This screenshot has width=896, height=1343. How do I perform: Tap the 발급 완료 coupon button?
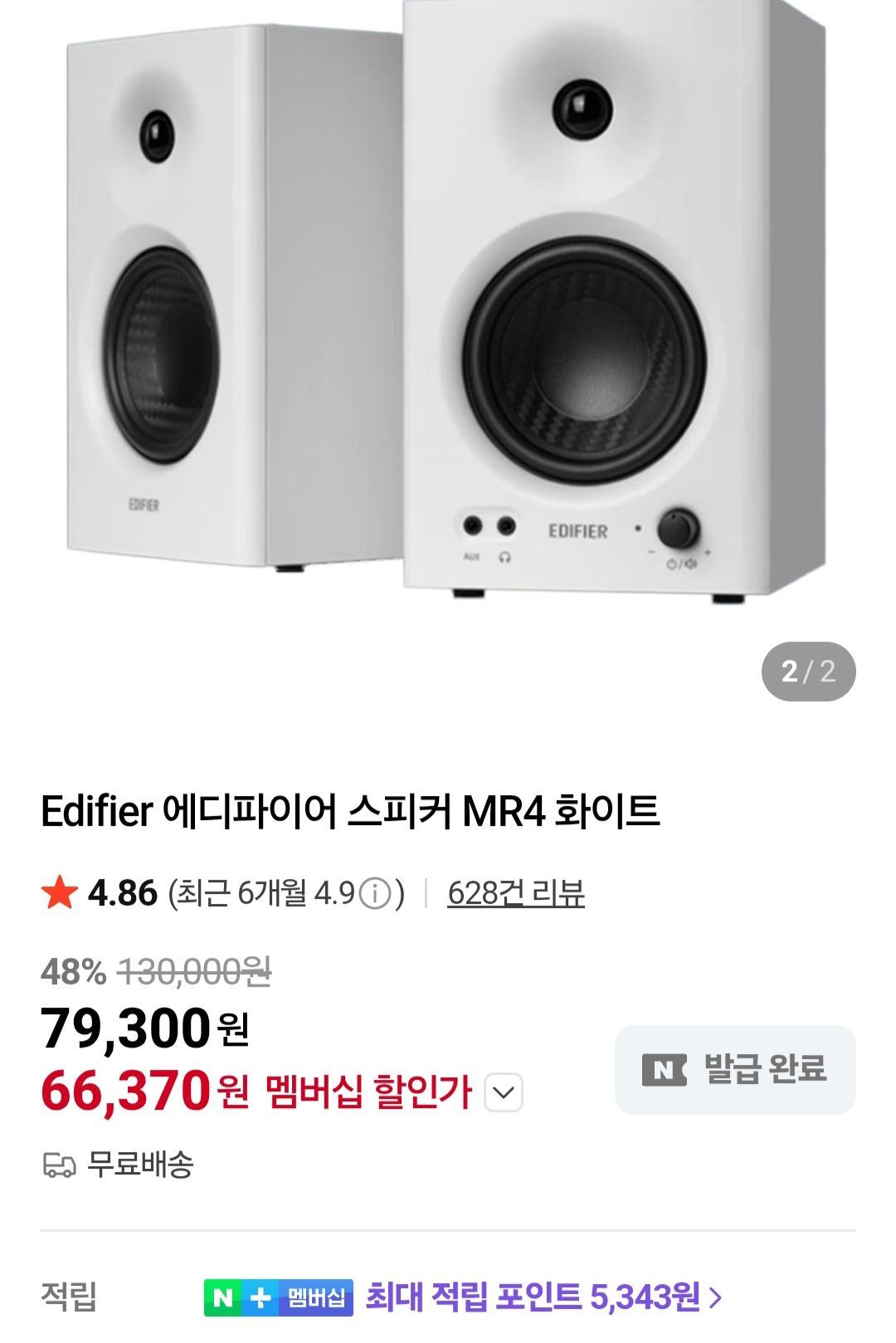pyautogui.click(x=735, y=1069)
